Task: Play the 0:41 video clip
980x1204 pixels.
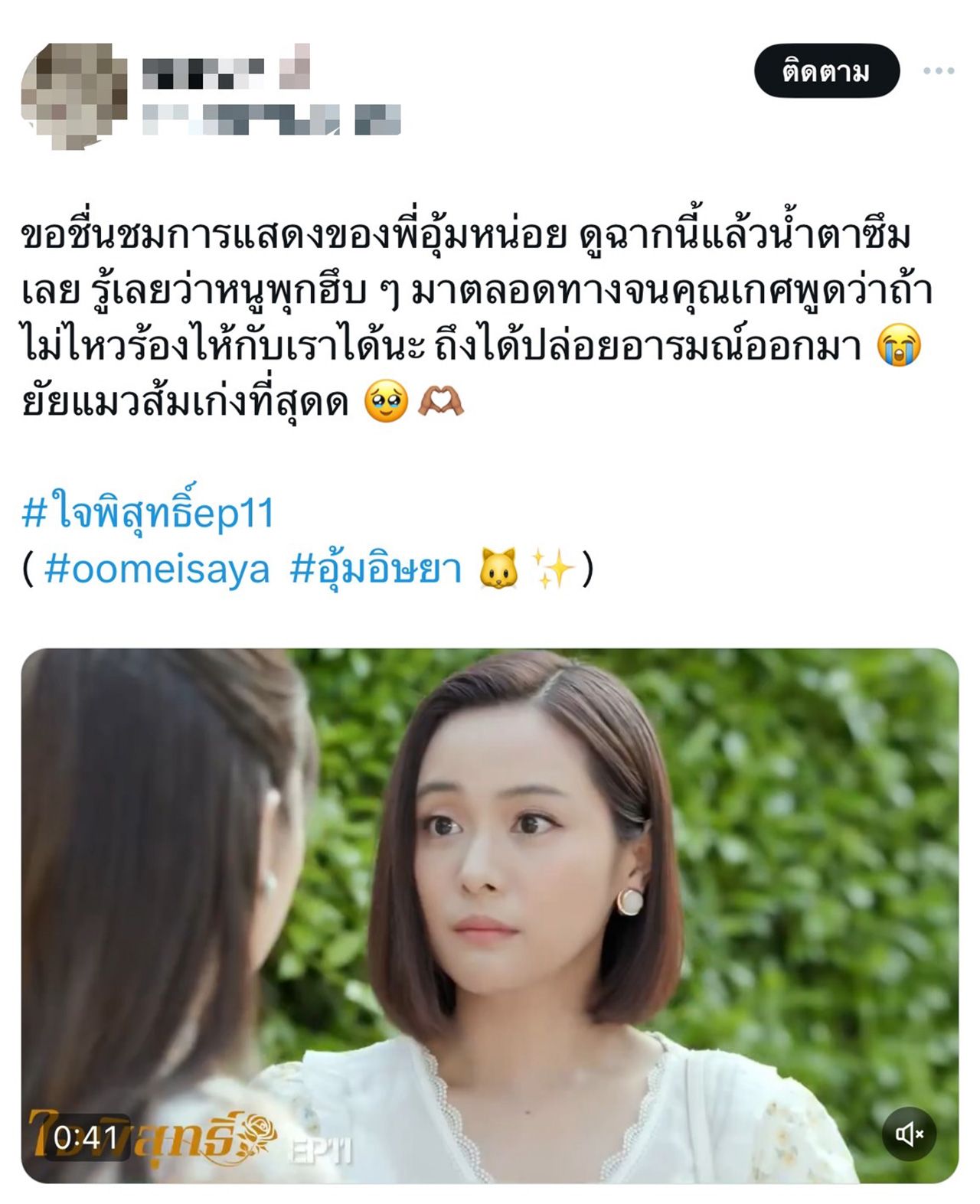Action: coord(490,880)
